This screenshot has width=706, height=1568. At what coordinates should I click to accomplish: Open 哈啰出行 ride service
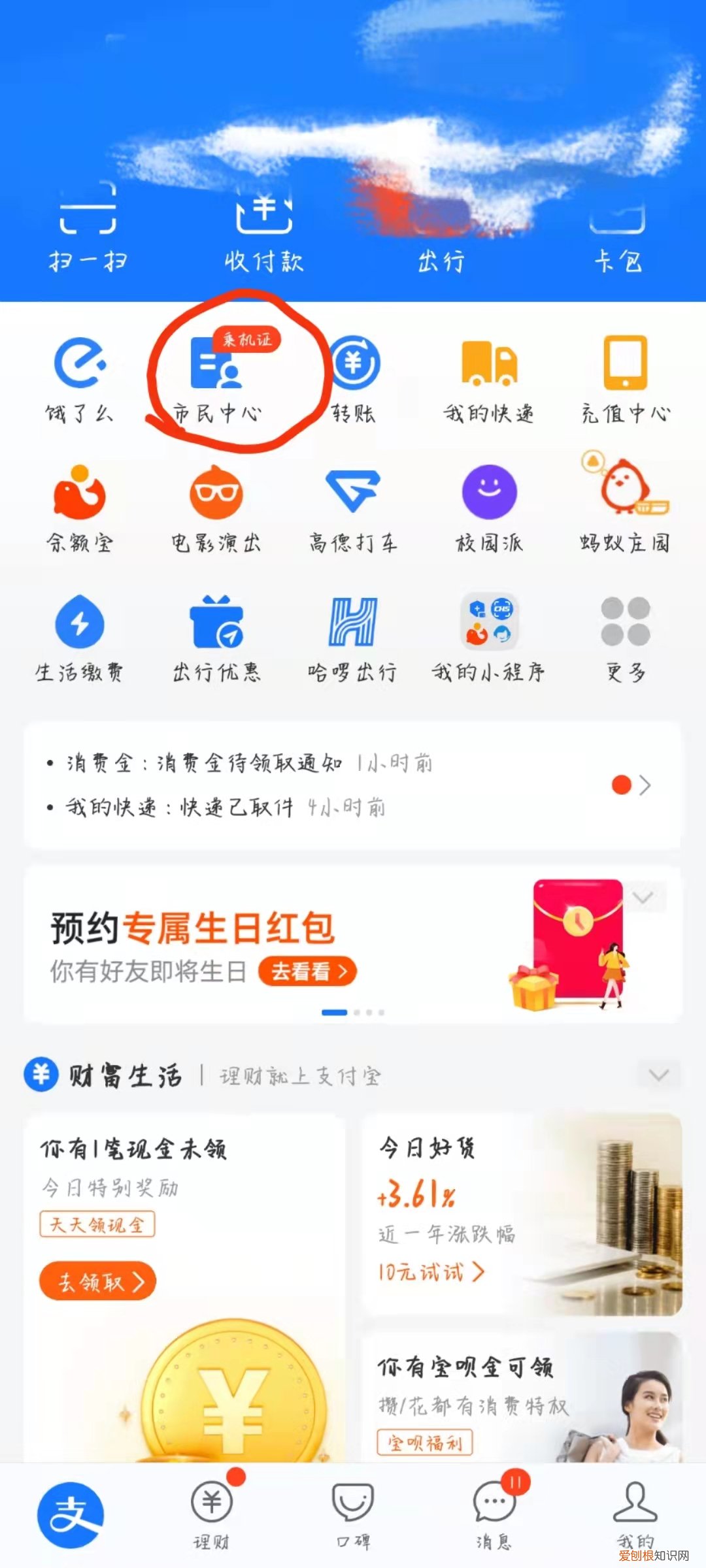coord(353,630)
